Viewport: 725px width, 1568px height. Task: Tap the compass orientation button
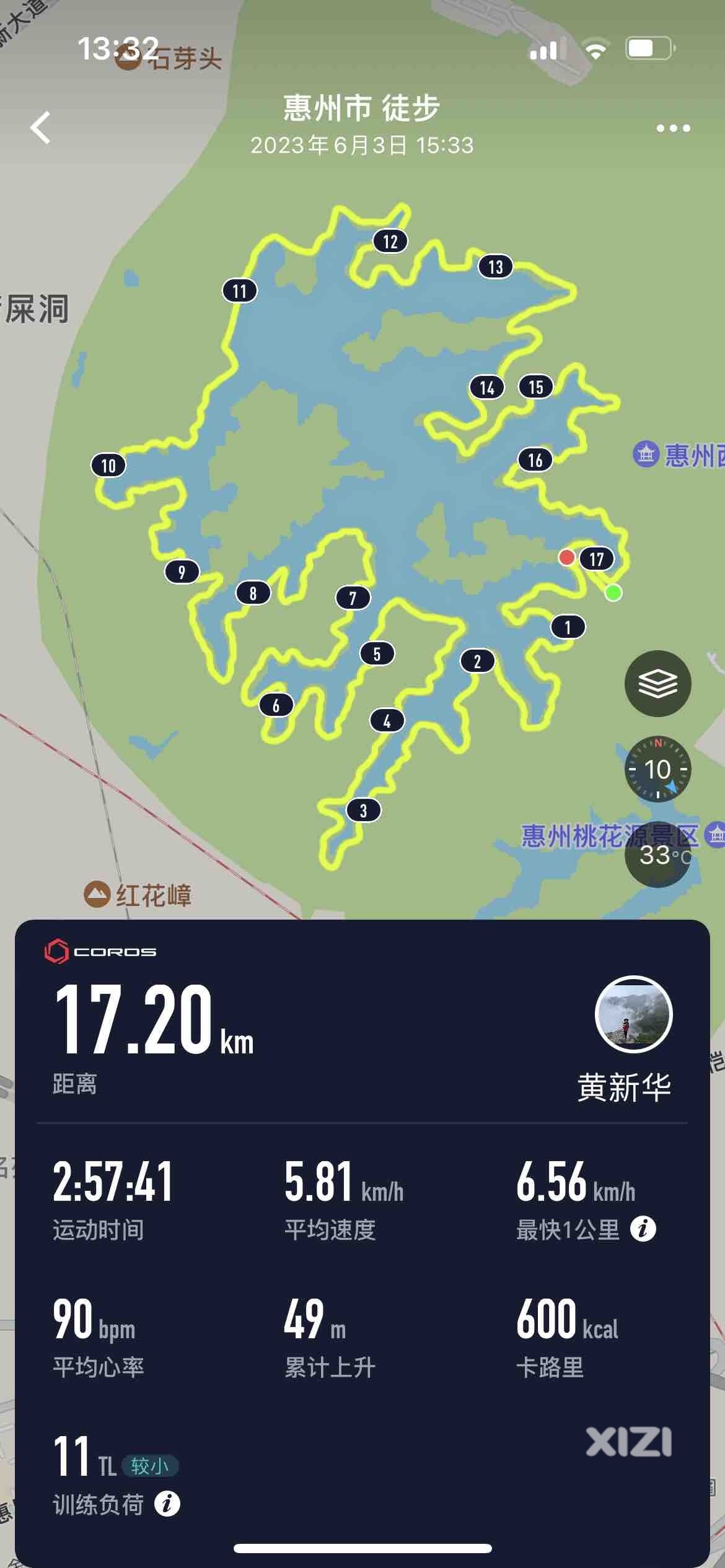click(x=657, y=770)
